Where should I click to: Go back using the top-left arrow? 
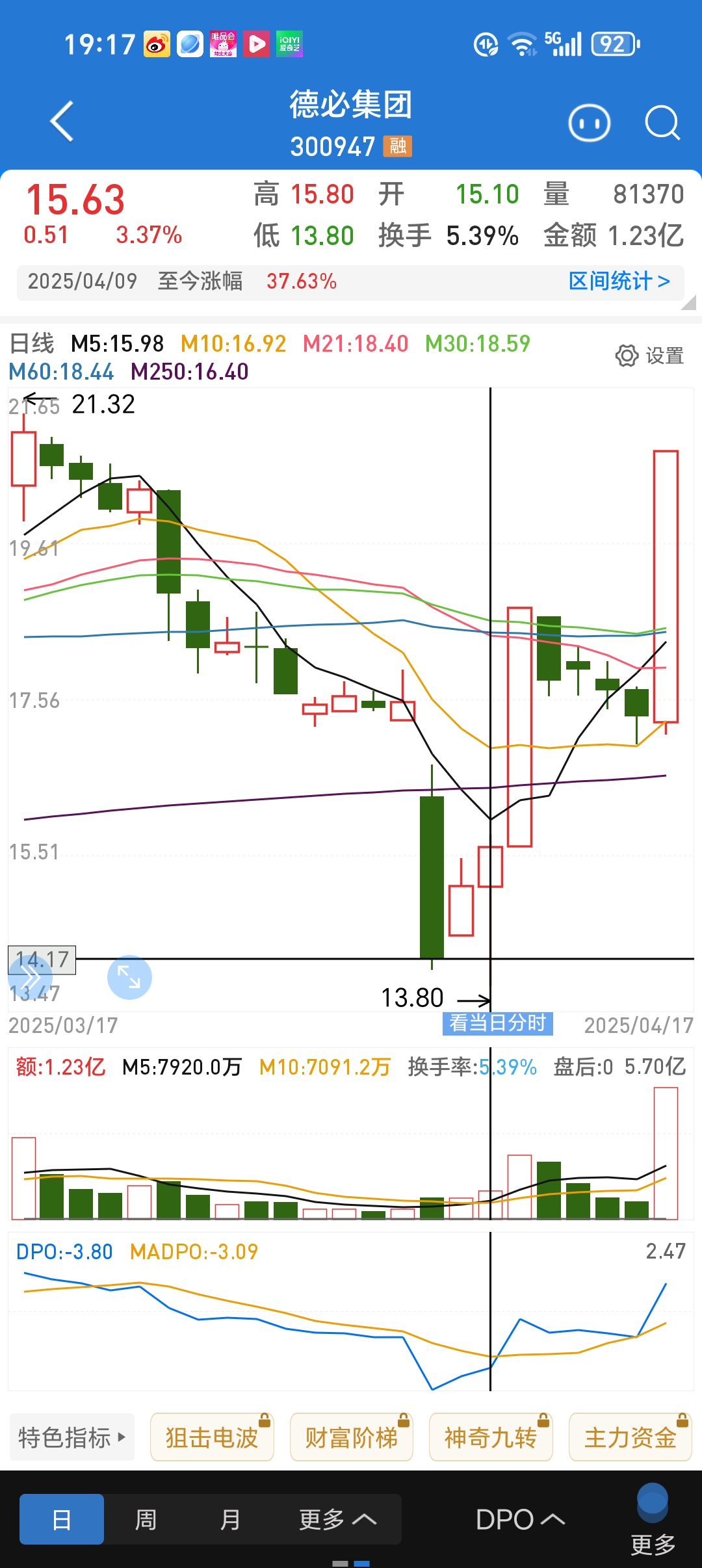[62, 122]
